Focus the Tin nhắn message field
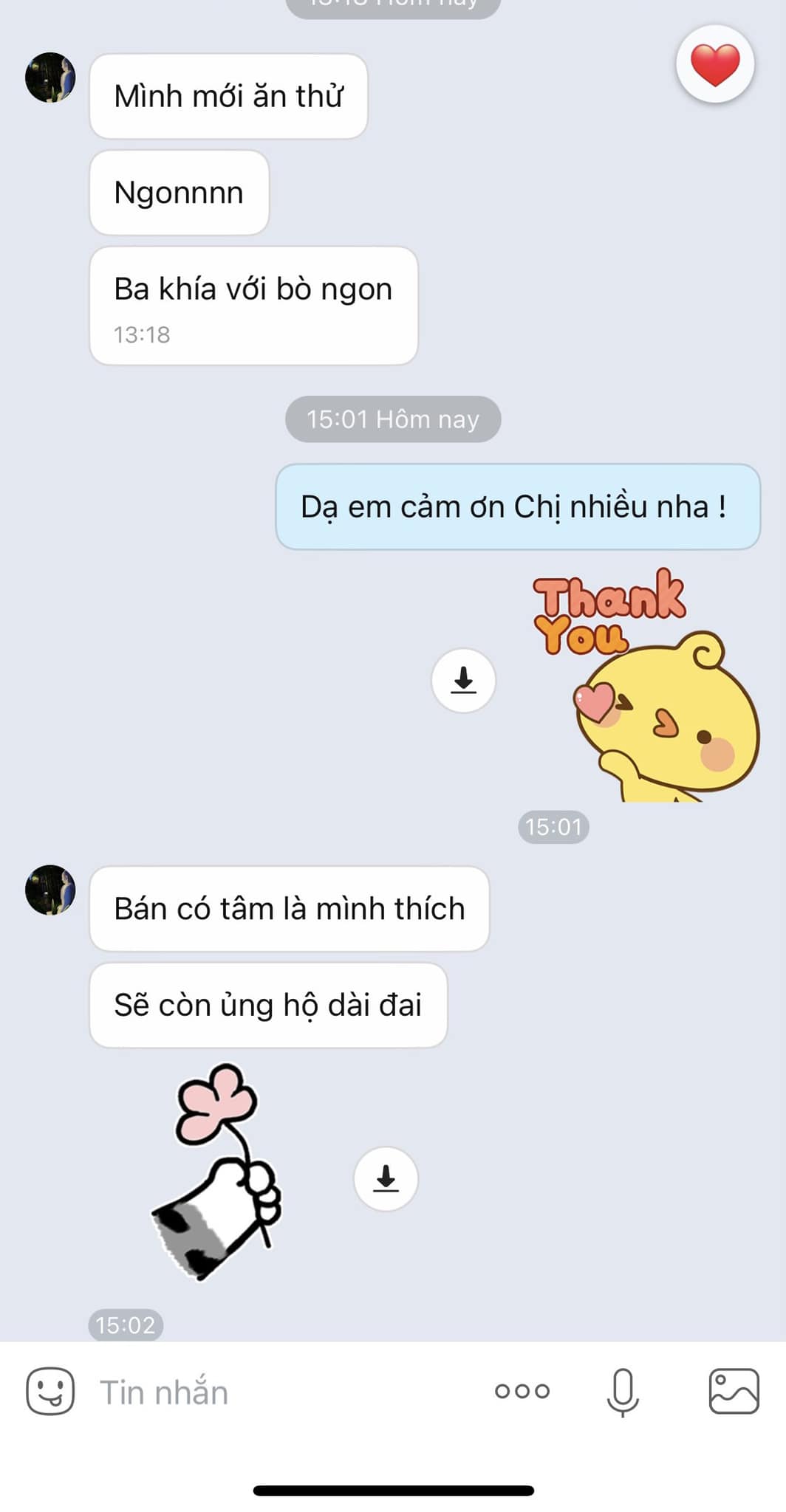 point(281,1392)
